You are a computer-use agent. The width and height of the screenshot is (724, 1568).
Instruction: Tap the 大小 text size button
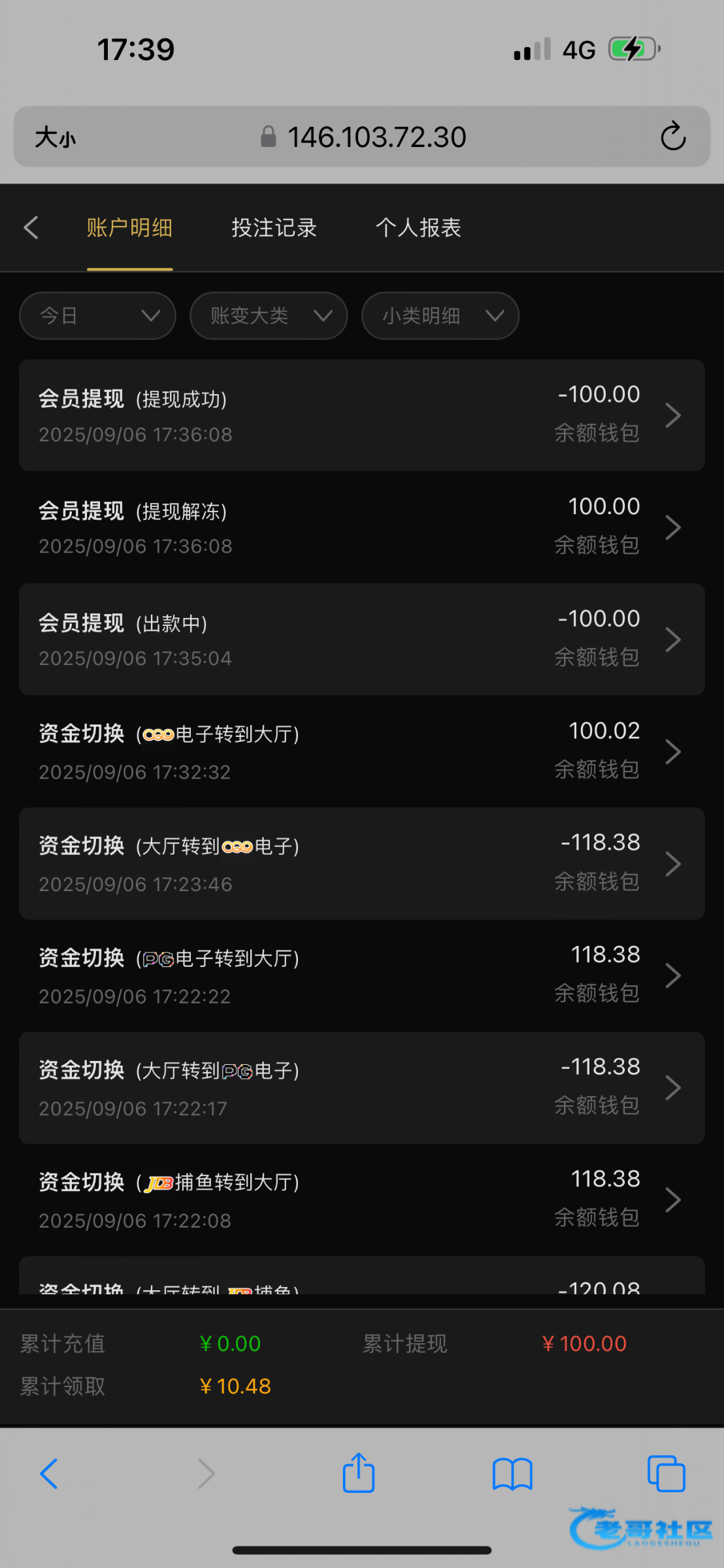click(x=56, y=137)
